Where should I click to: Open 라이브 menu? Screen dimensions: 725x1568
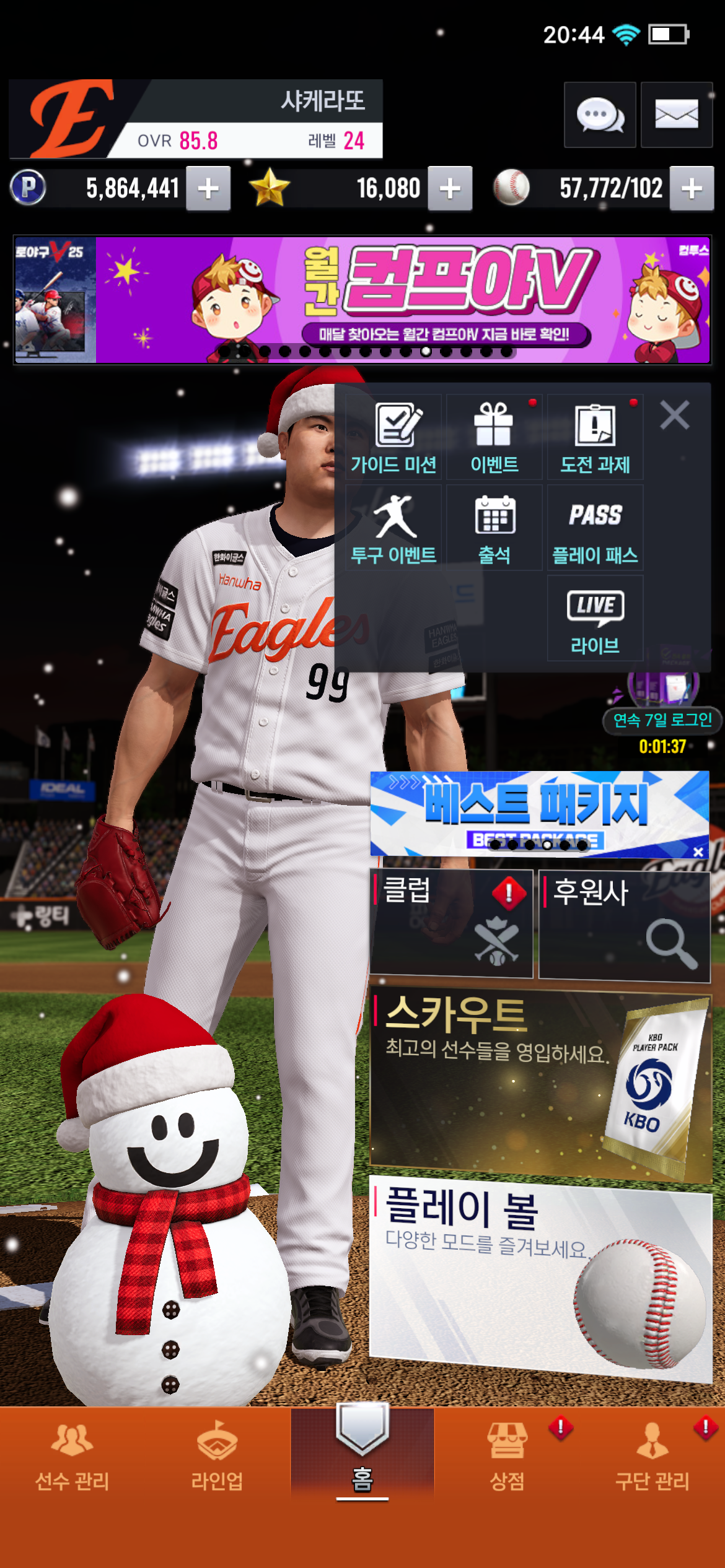(x=595, y=619)
